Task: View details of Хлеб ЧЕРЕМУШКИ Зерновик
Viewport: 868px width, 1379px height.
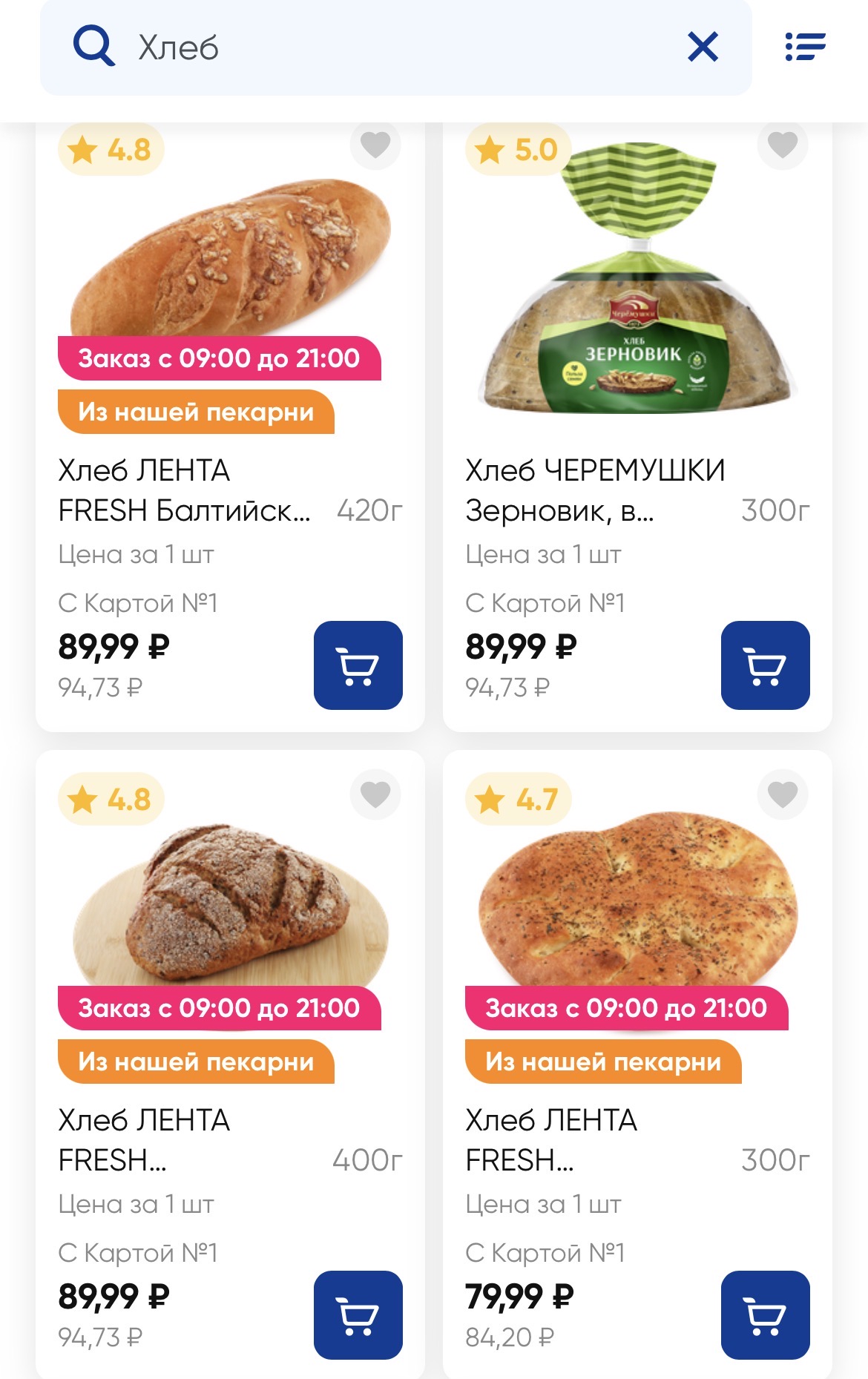Action: point(594,490)
